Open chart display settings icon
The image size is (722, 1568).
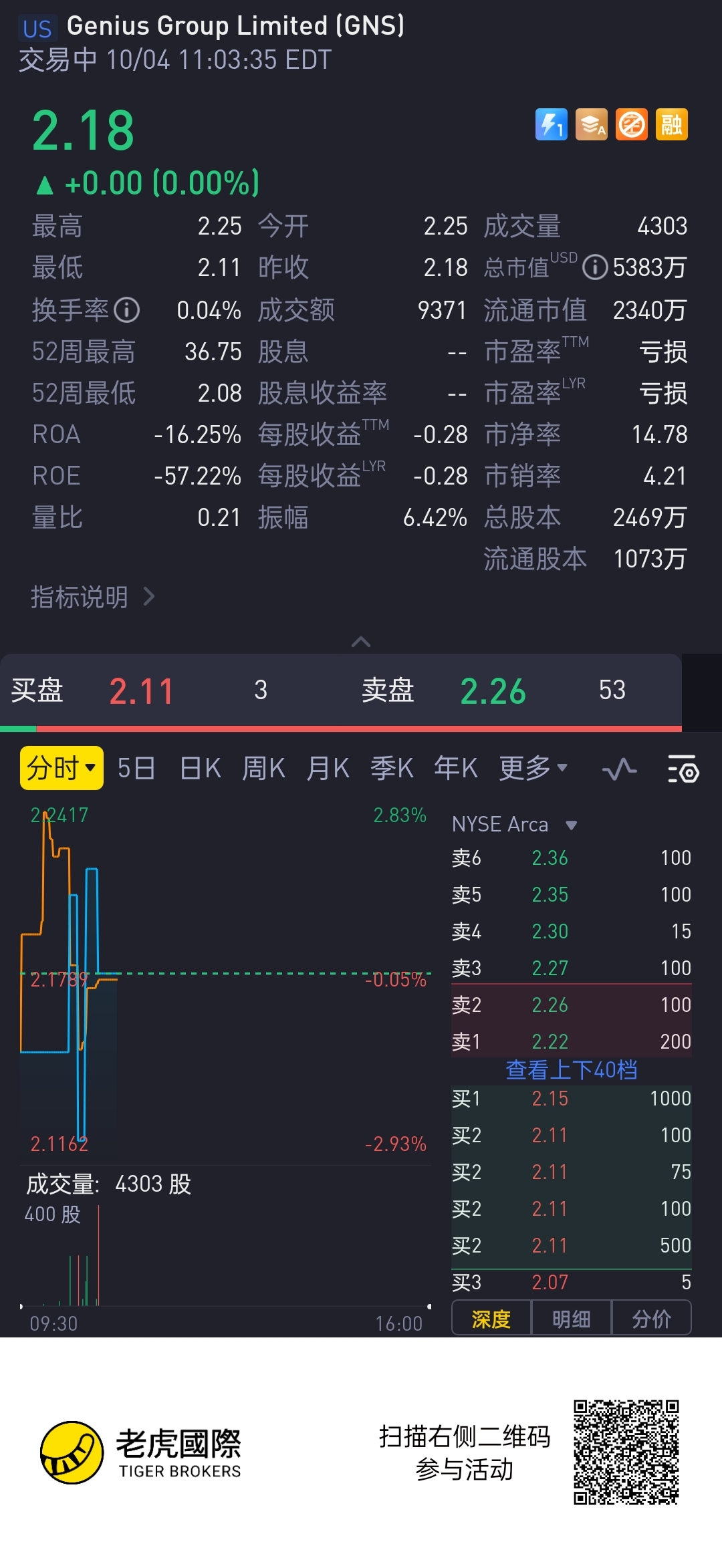(x=683, y=769)
